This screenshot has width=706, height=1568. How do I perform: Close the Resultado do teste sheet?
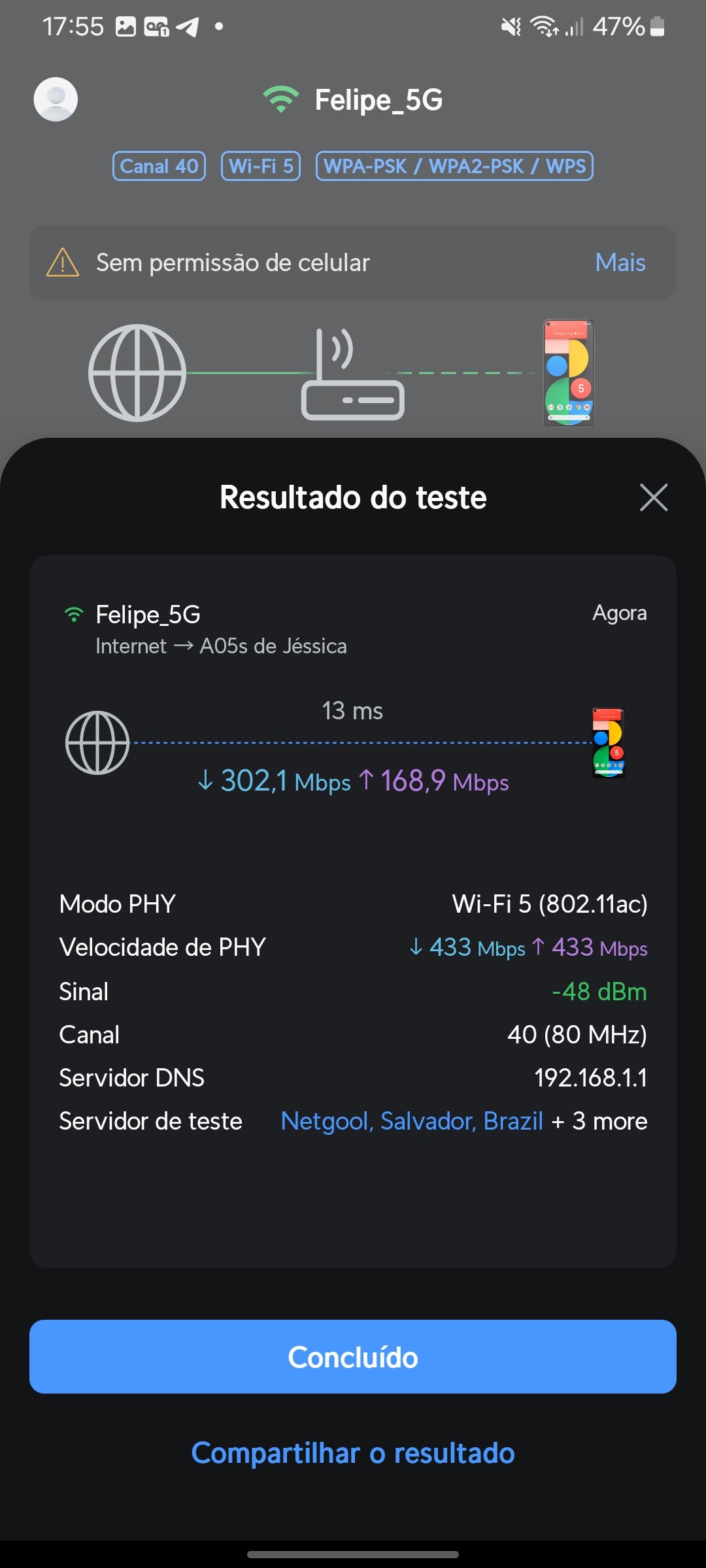tap(653, 498)
